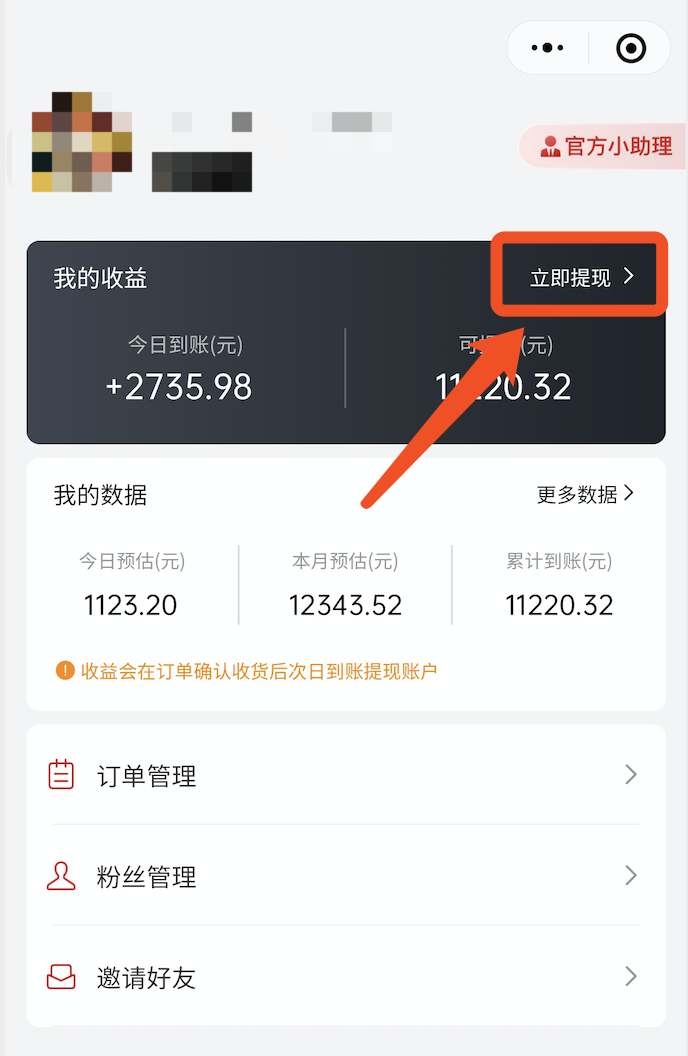View 更多数据 details

(585, 494)
